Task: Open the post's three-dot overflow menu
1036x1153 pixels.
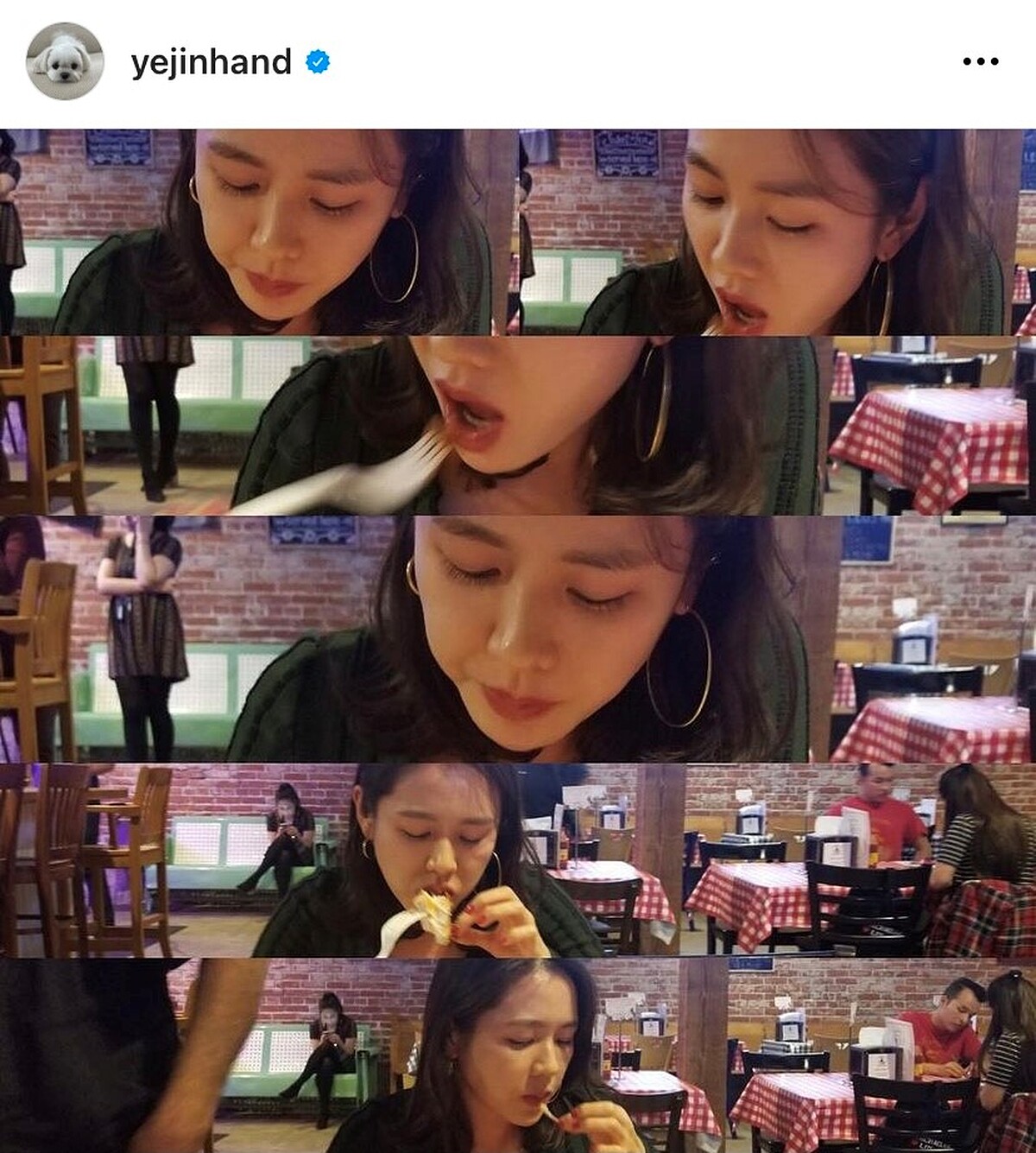Action: (980, 62)
